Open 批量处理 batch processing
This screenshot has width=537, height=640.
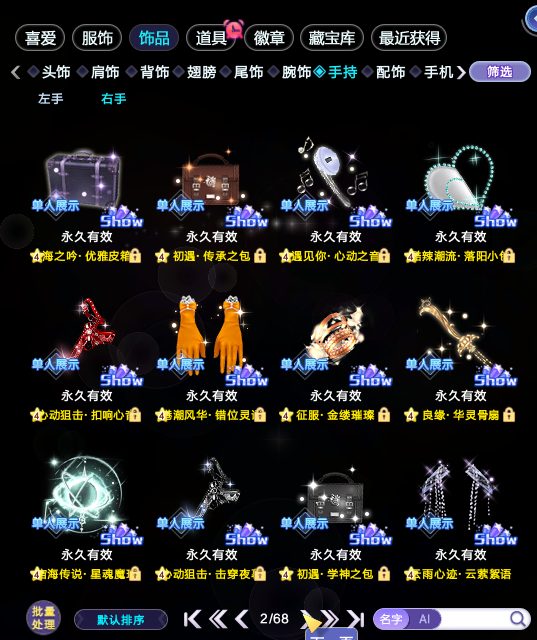44,618
